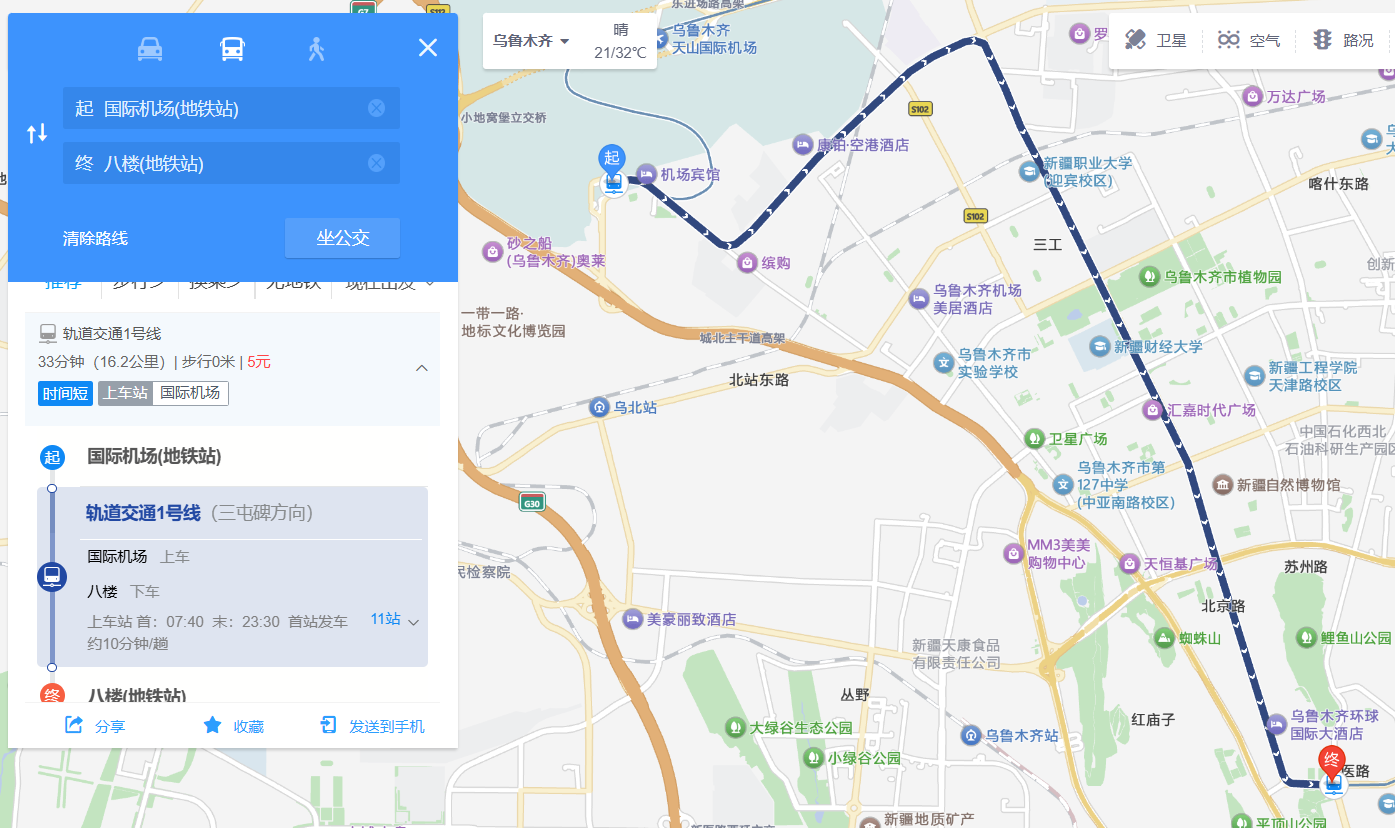Swap start and destination points
The width and height of the screenshot is (1395, 828).
(37, 134)
